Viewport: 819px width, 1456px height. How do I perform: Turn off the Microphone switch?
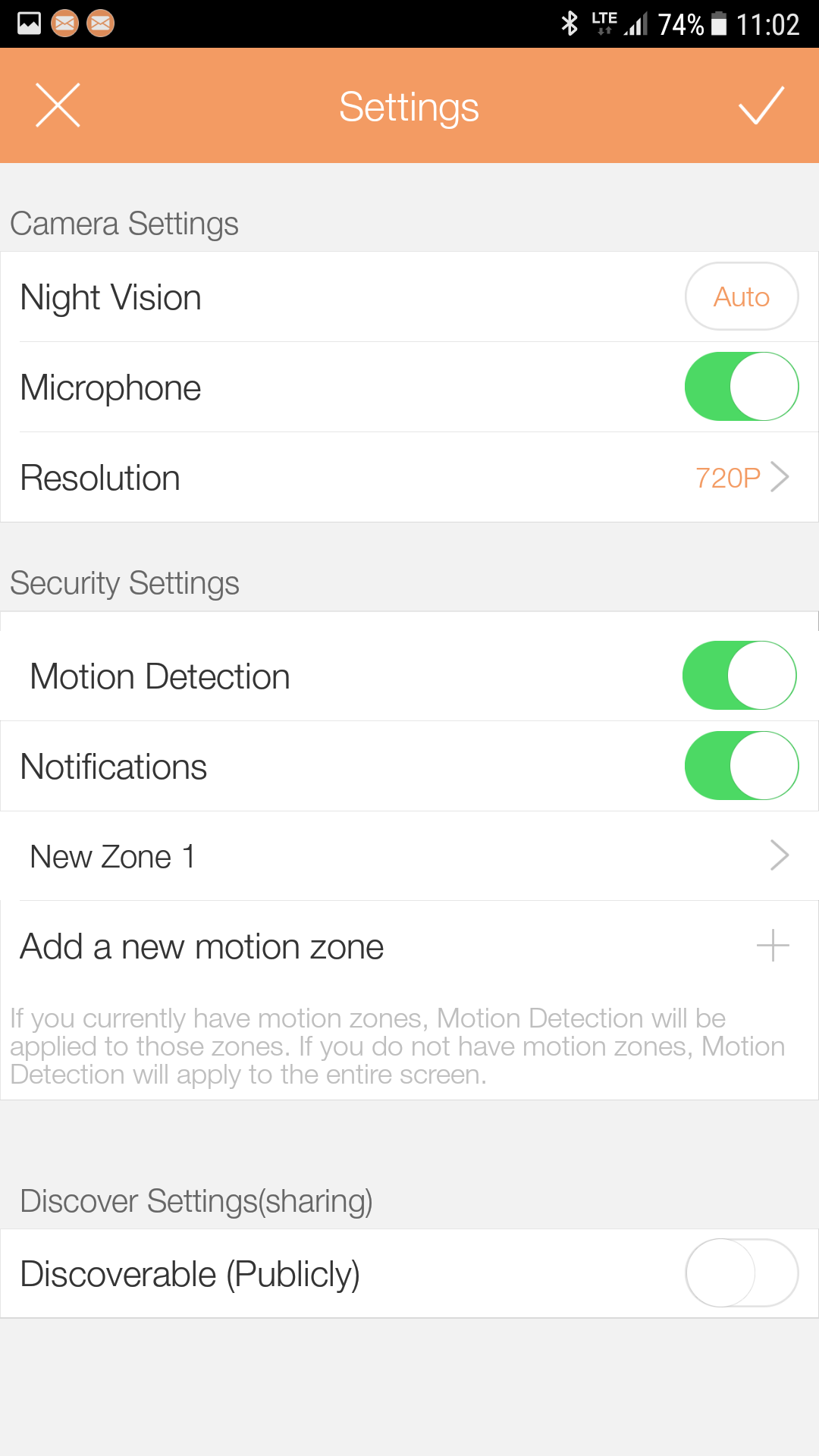click(741, 387)
